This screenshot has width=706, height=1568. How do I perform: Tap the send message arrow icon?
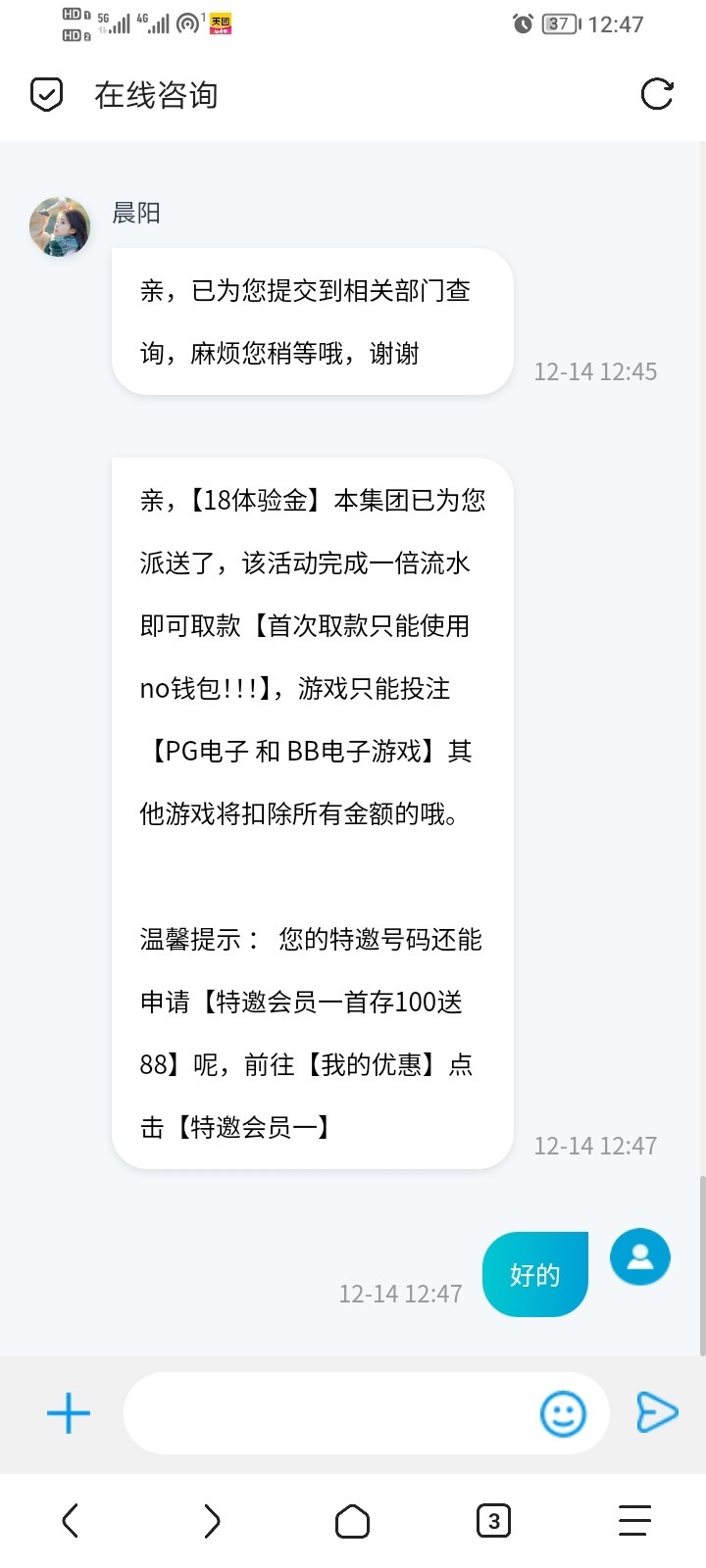click(x=656, y=1413)
